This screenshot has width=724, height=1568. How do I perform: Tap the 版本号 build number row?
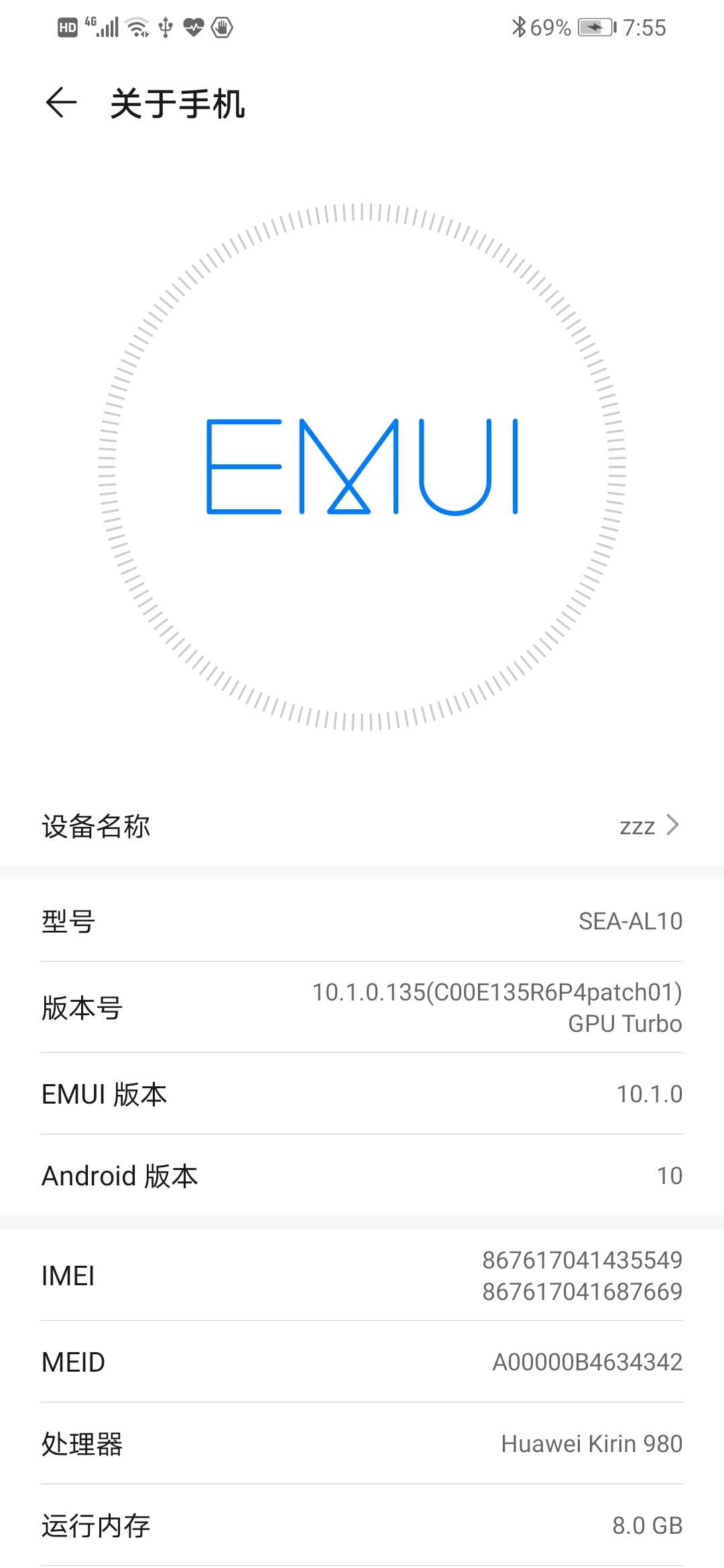[362, 1007]
